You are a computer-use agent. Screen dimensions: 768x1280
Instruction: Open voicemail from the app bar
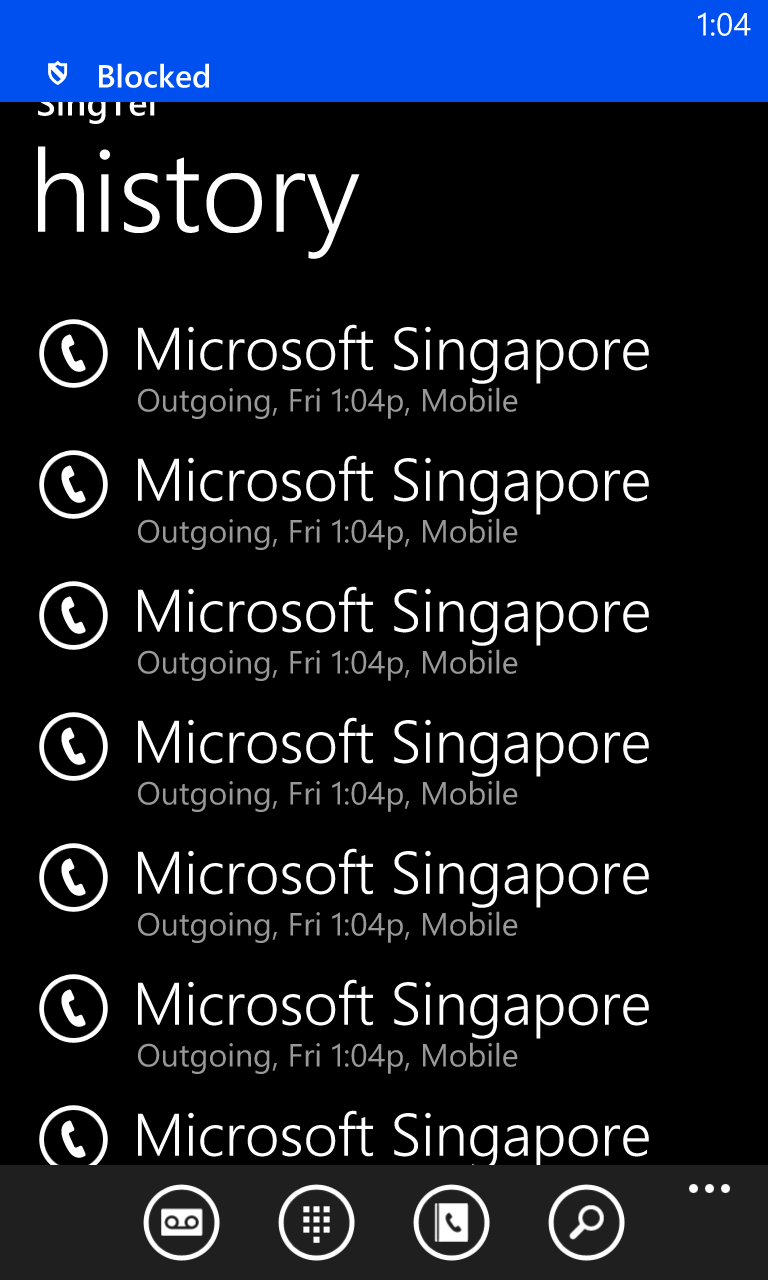(181, 1221)
